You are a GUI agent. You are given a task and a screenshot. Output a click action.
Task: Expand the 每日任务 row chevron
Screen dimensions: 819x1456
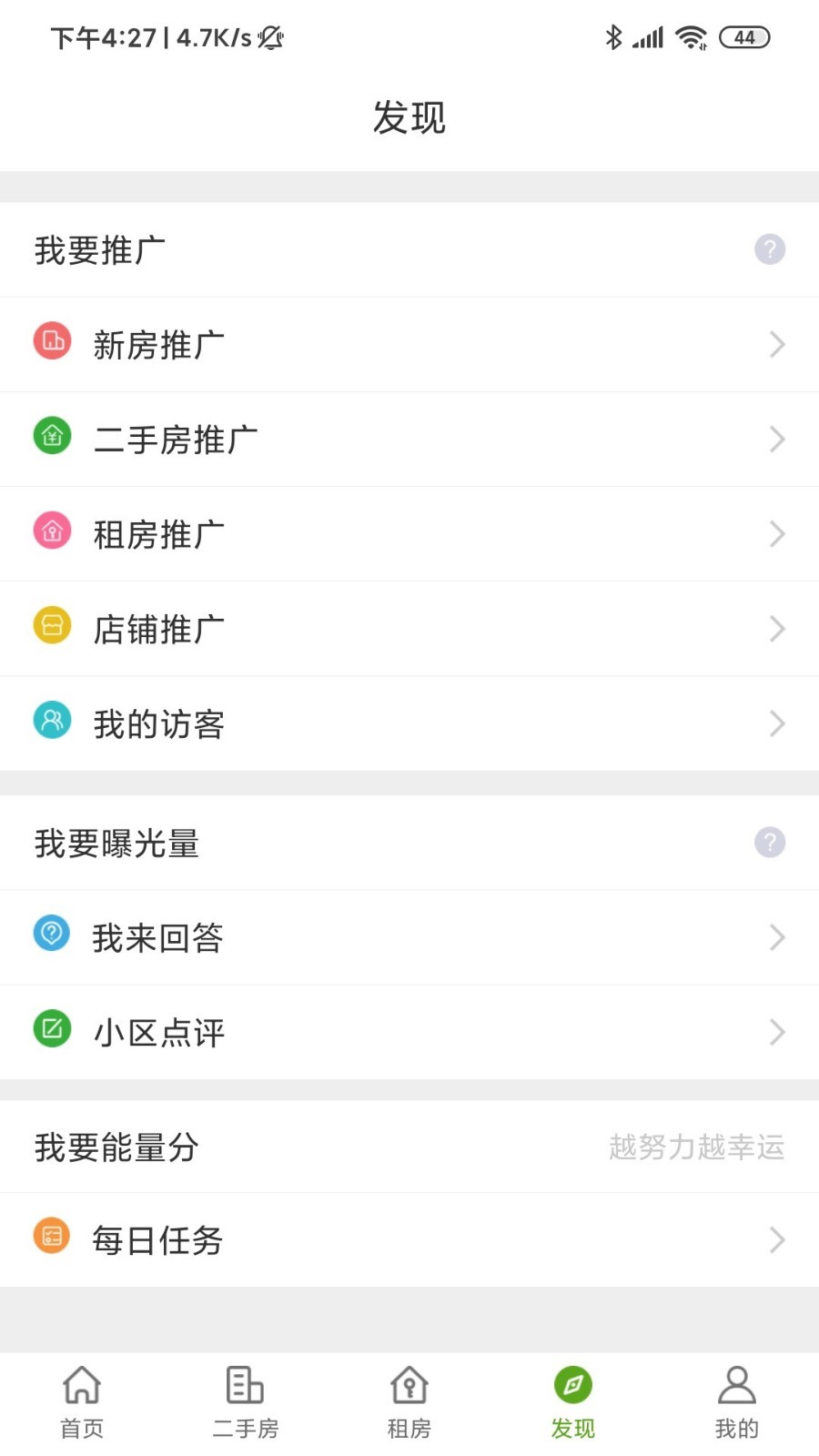point(776,1239)
